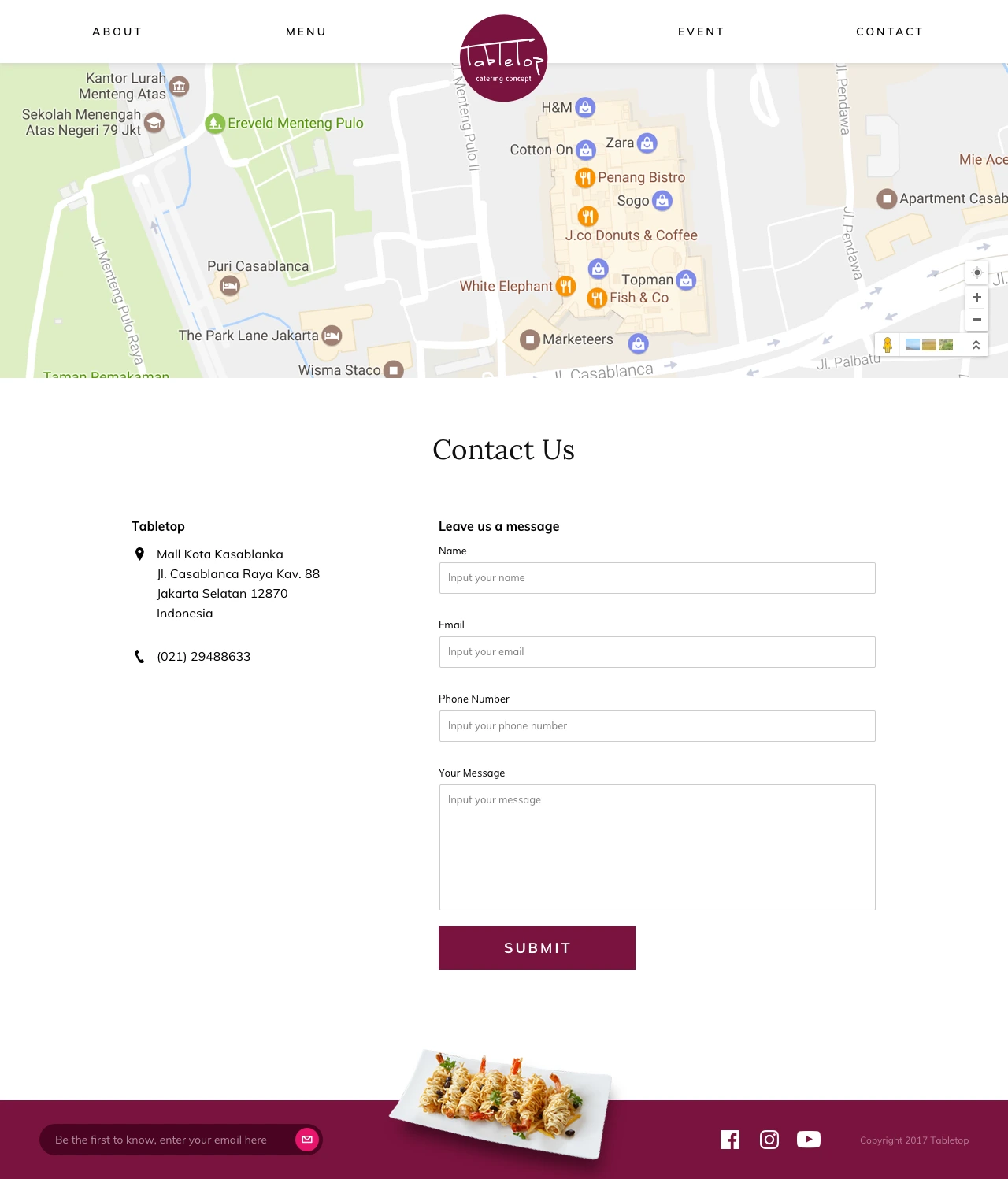Activate Street View pegman
1008x1179 pixels.
point(888,345)
